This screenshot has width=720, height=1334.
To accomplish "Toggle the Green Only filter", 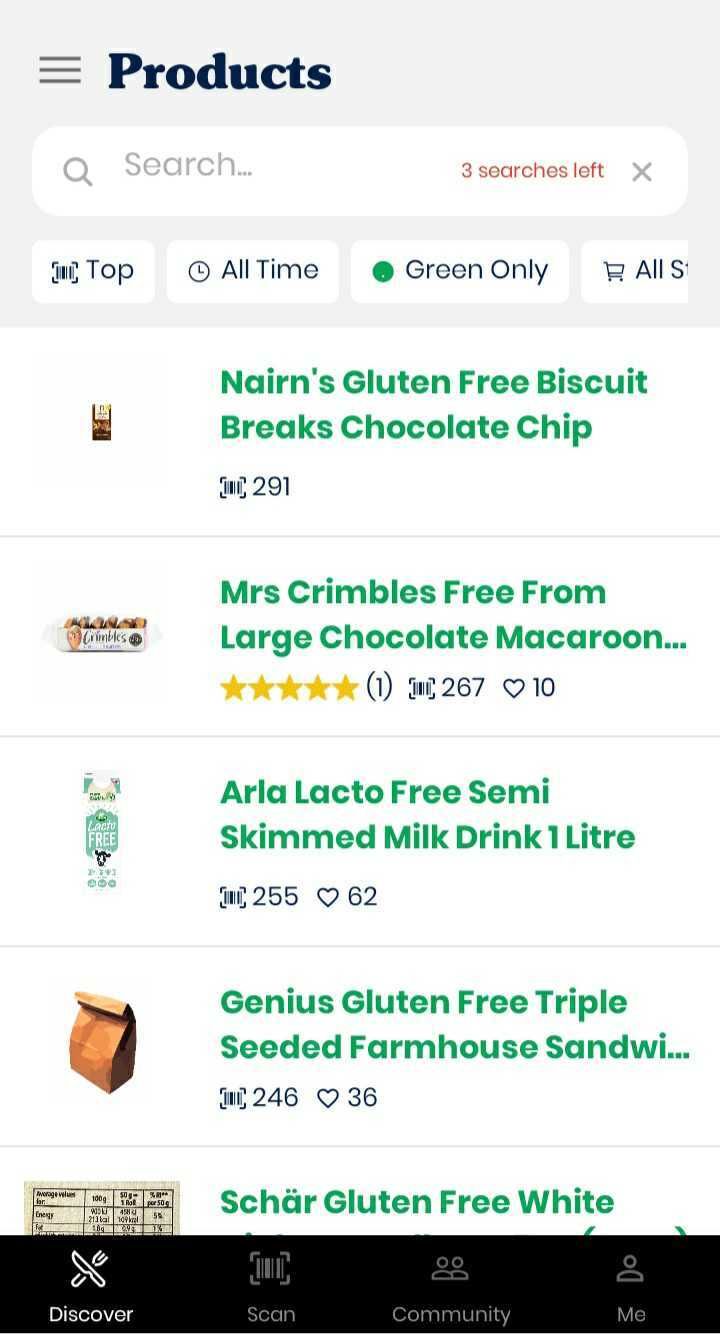I will tap(459, 270).
